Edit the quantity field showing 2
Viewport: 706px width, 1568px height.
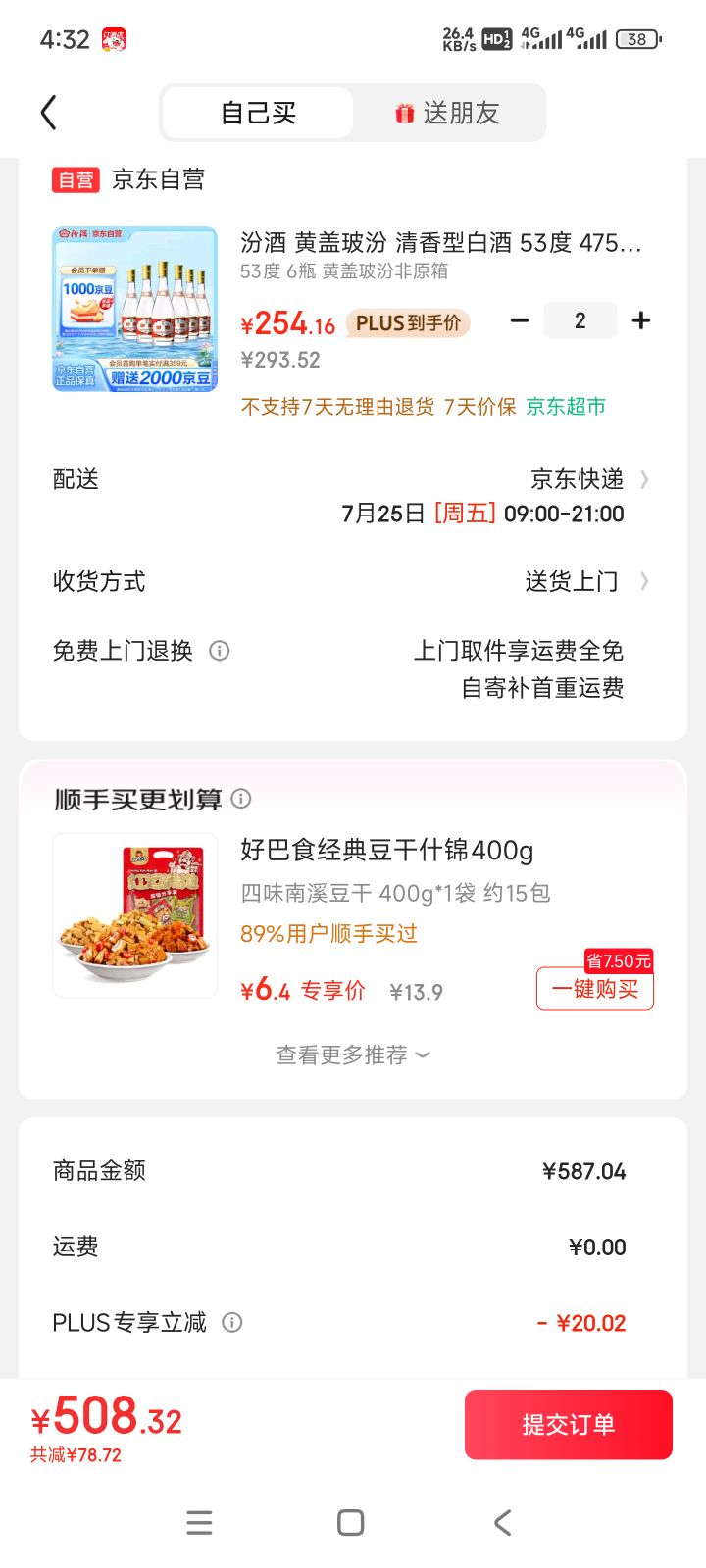[580, 320]
